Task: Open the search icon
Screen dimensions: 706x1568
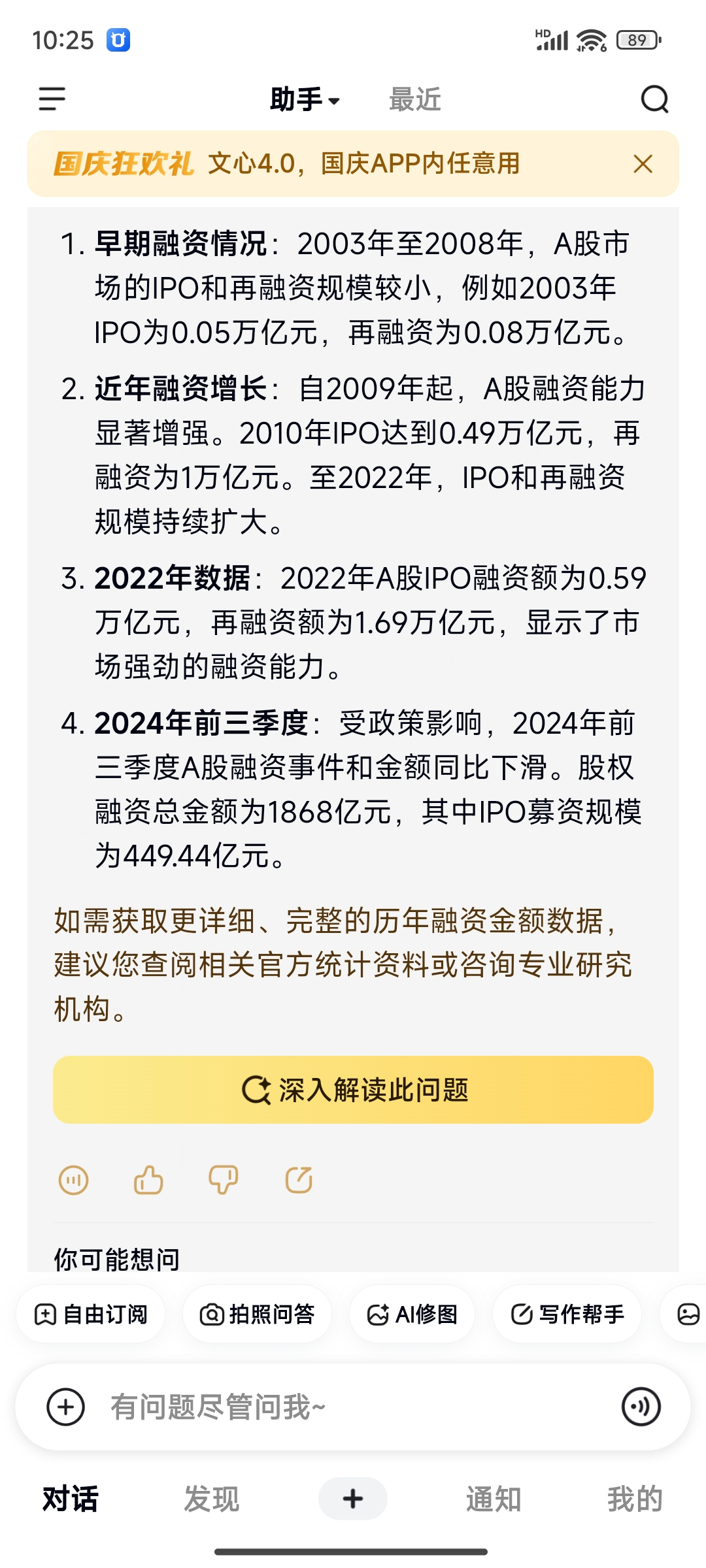Action: (654, 100)
